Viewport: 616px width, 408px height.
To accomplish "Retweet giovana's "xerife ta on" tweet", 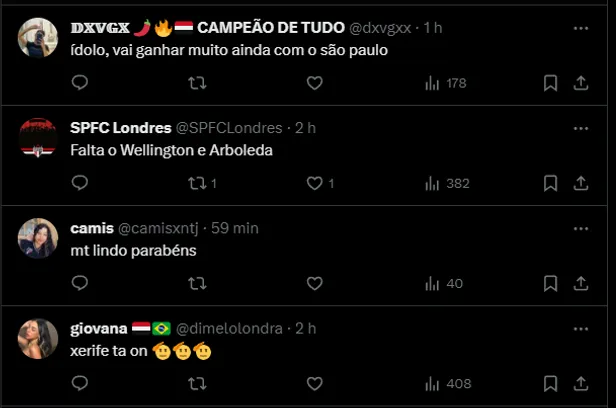I will 197,383.
